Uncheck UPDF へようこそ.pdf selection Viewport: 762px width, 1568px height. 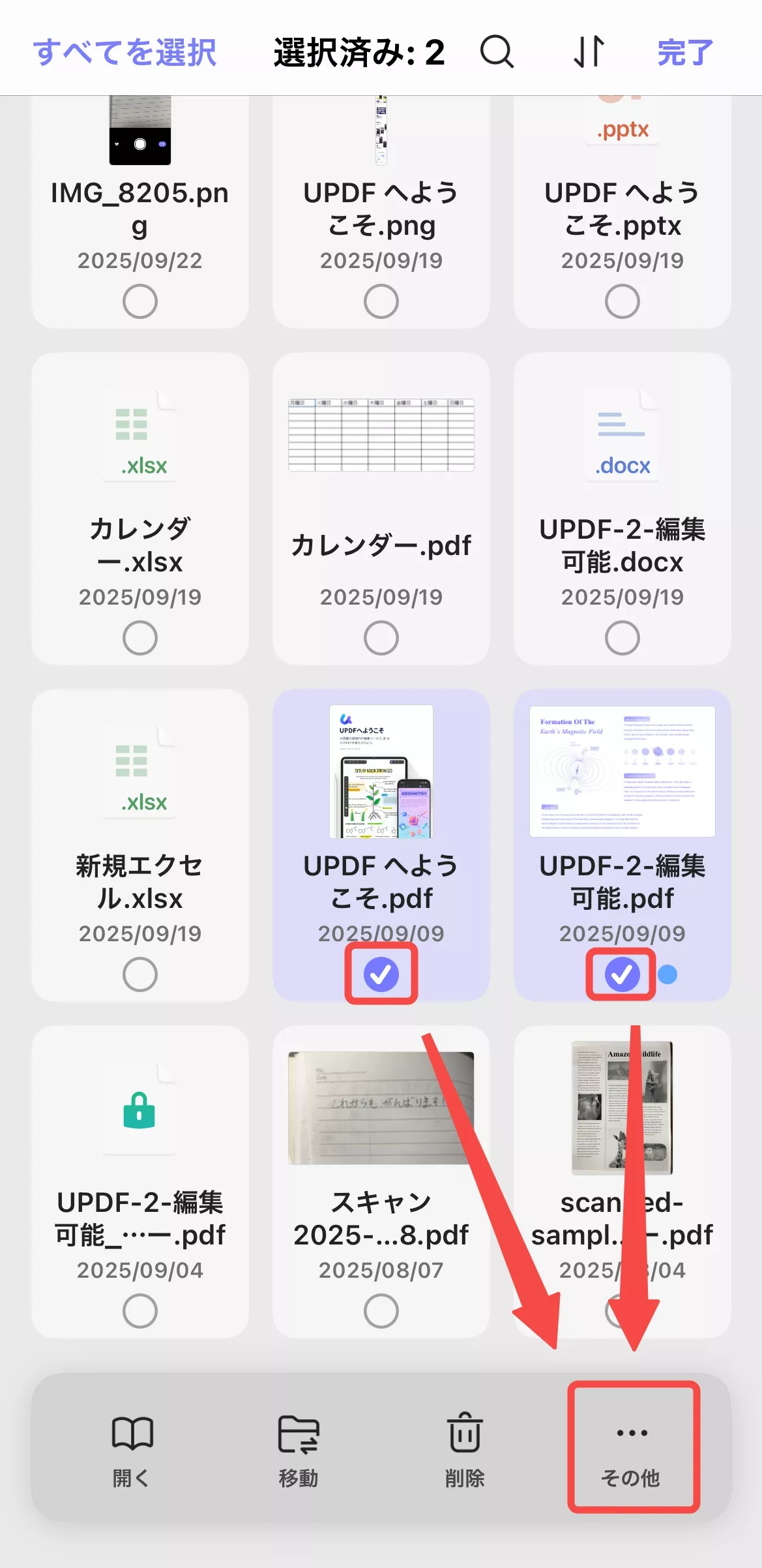[381, 974]
